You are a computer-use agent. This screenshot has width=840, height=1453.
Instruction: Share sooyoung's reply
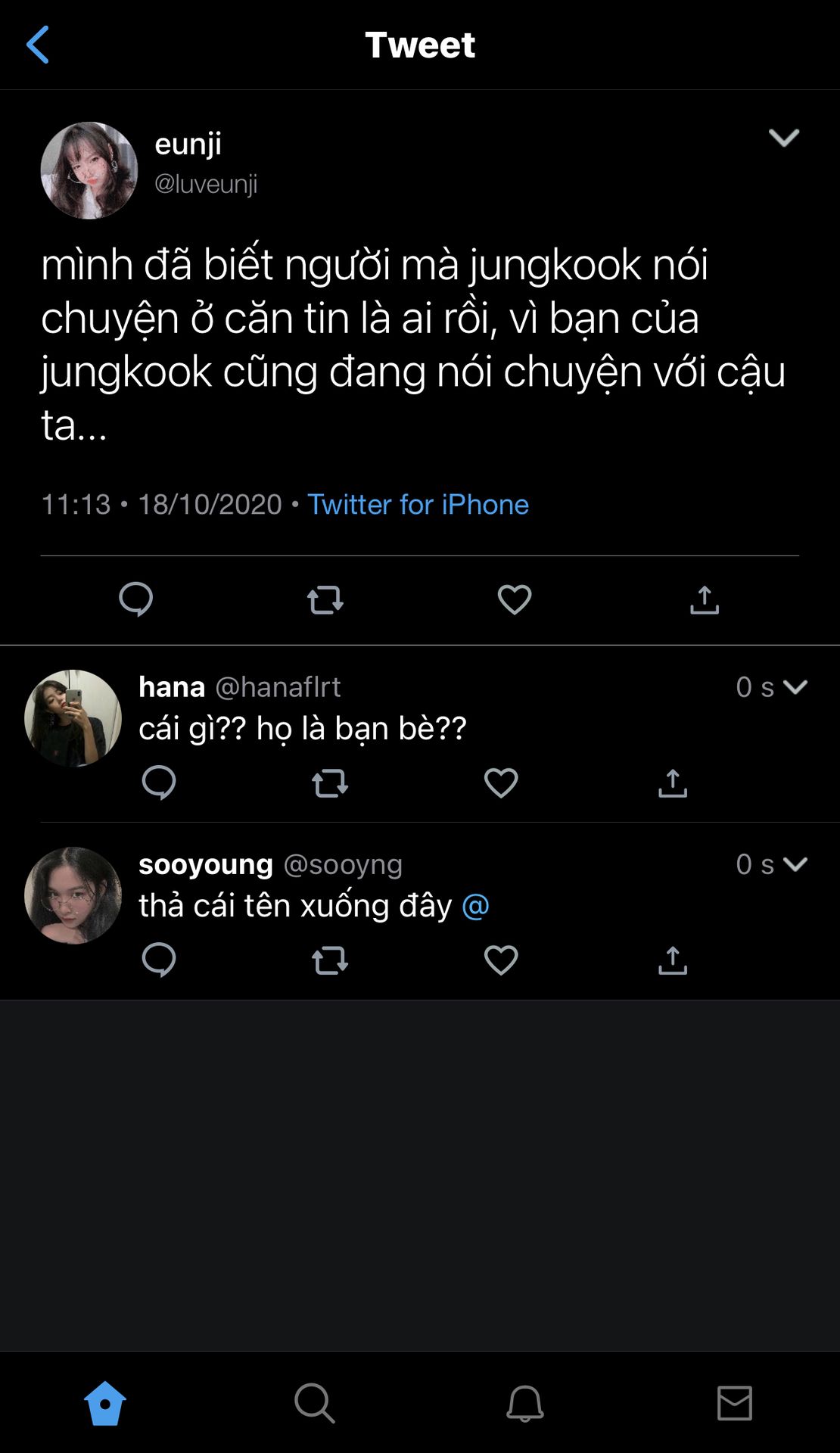[673, 960]
